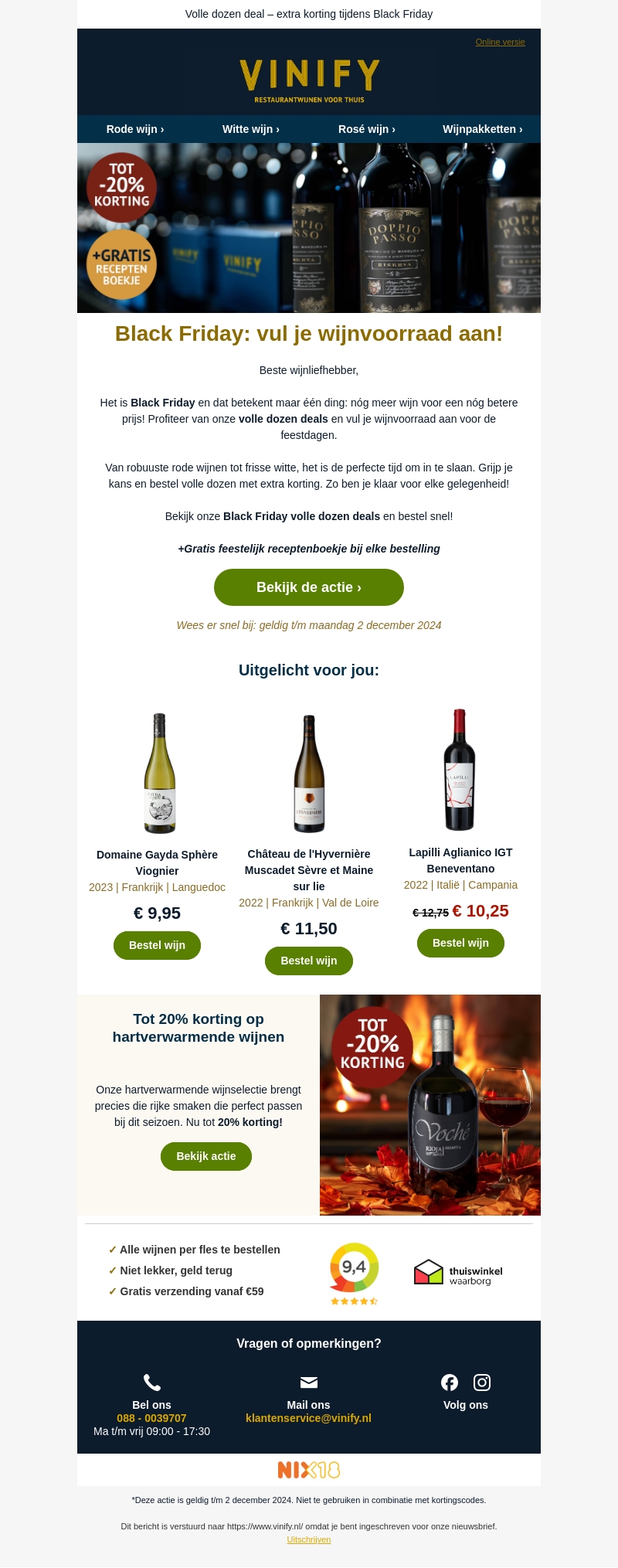Viewport: 618px width, 1568px height.
Task: Tap the Bekijk de actie button
Action: [309, 587]
